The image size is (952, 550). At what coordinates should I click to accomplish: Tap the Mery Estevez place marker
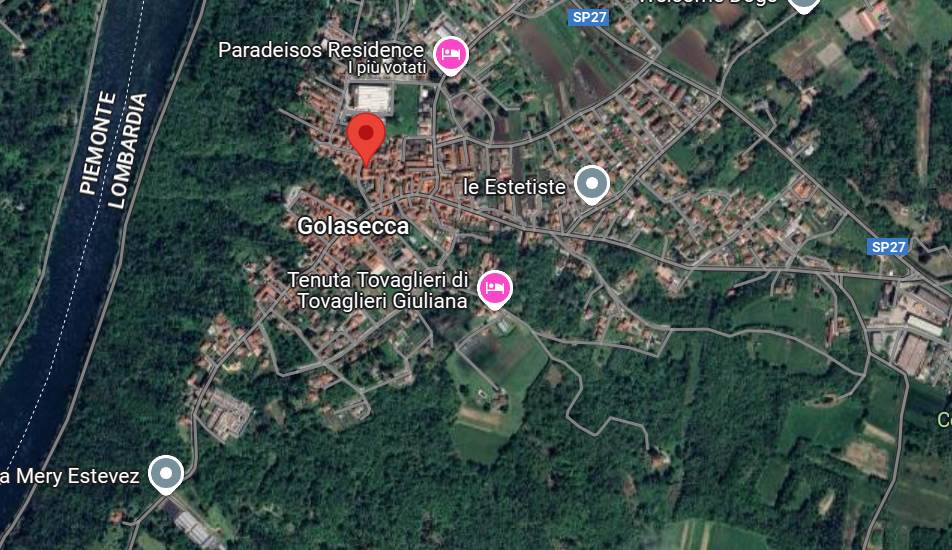point(165,473)
